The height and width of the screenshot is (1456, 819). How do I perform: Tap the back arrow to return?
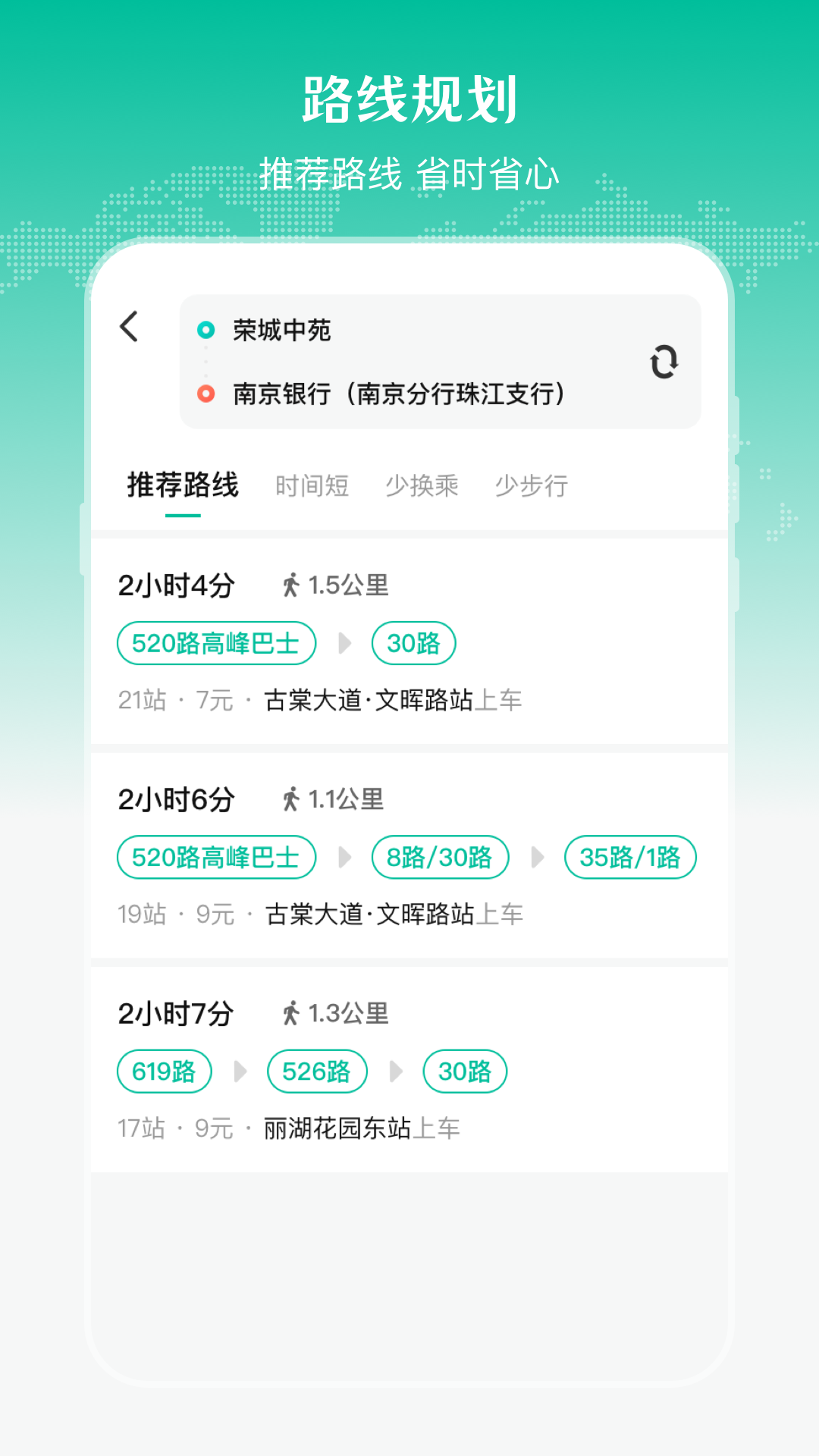(129, 328)
